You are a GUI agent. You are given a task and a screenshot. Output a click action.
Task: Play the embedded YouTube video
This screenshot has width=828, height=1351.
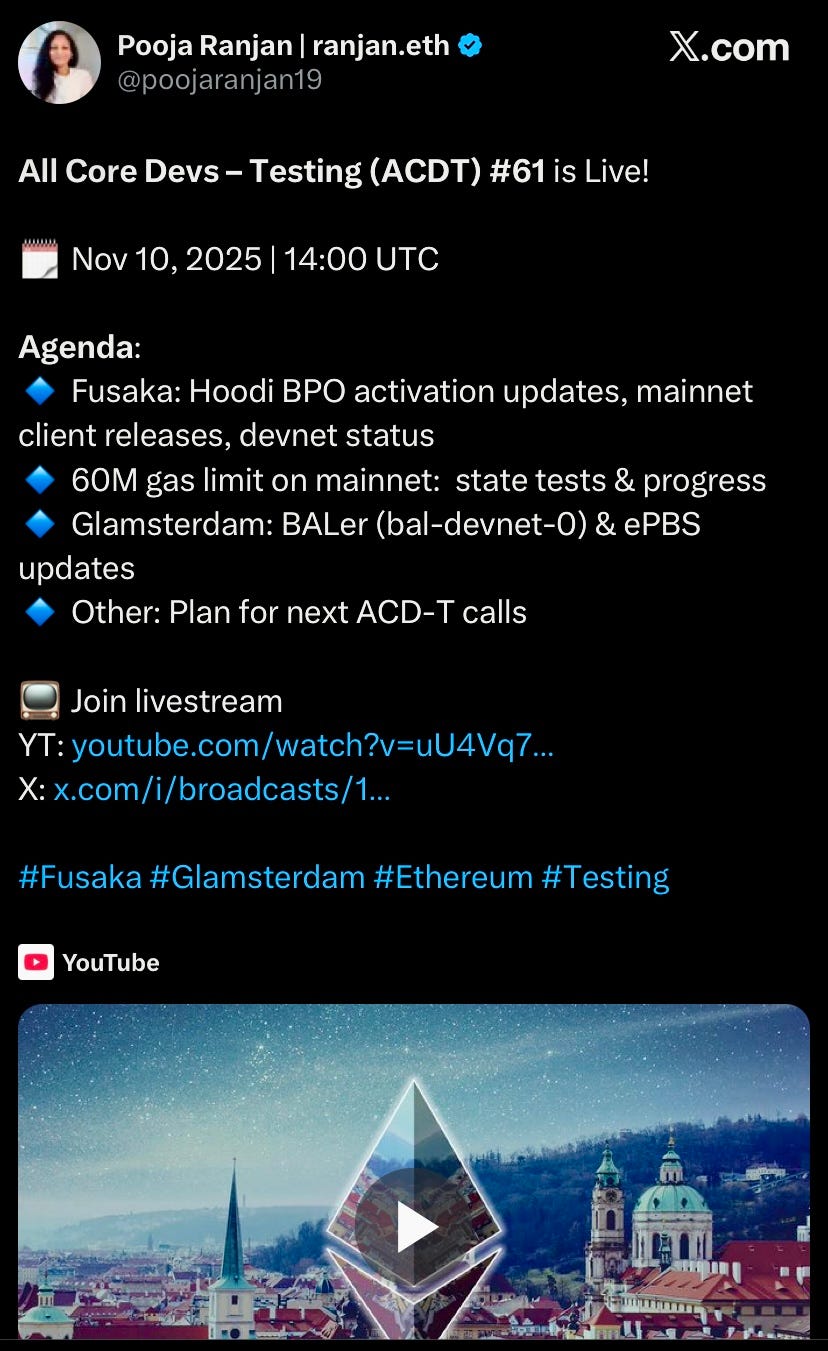coord(414,1227)
